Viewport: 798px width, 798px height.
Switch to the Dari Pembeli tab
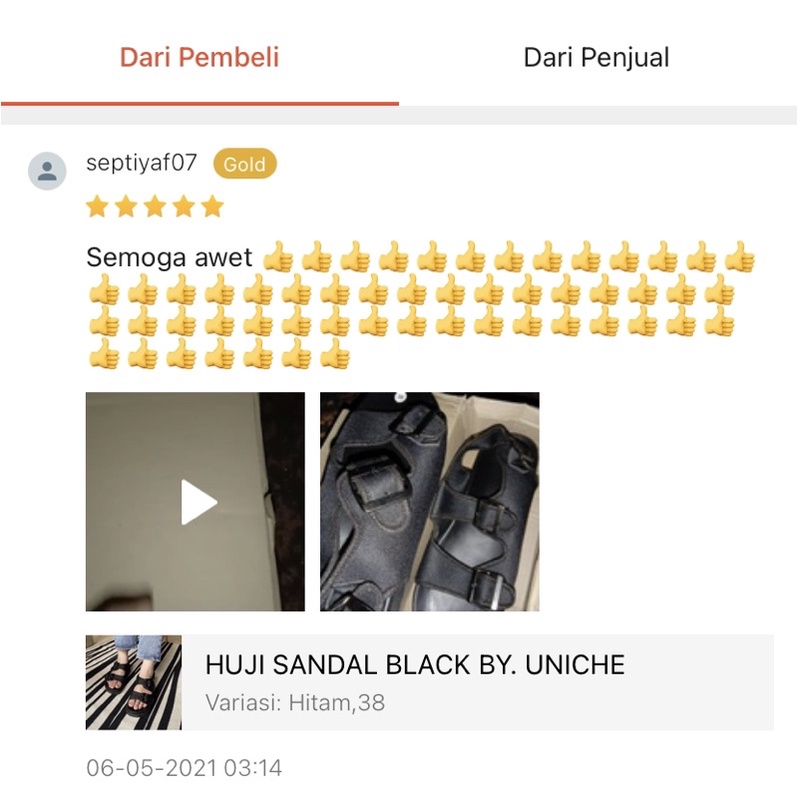pyautogui.click(x=199, y=57)
